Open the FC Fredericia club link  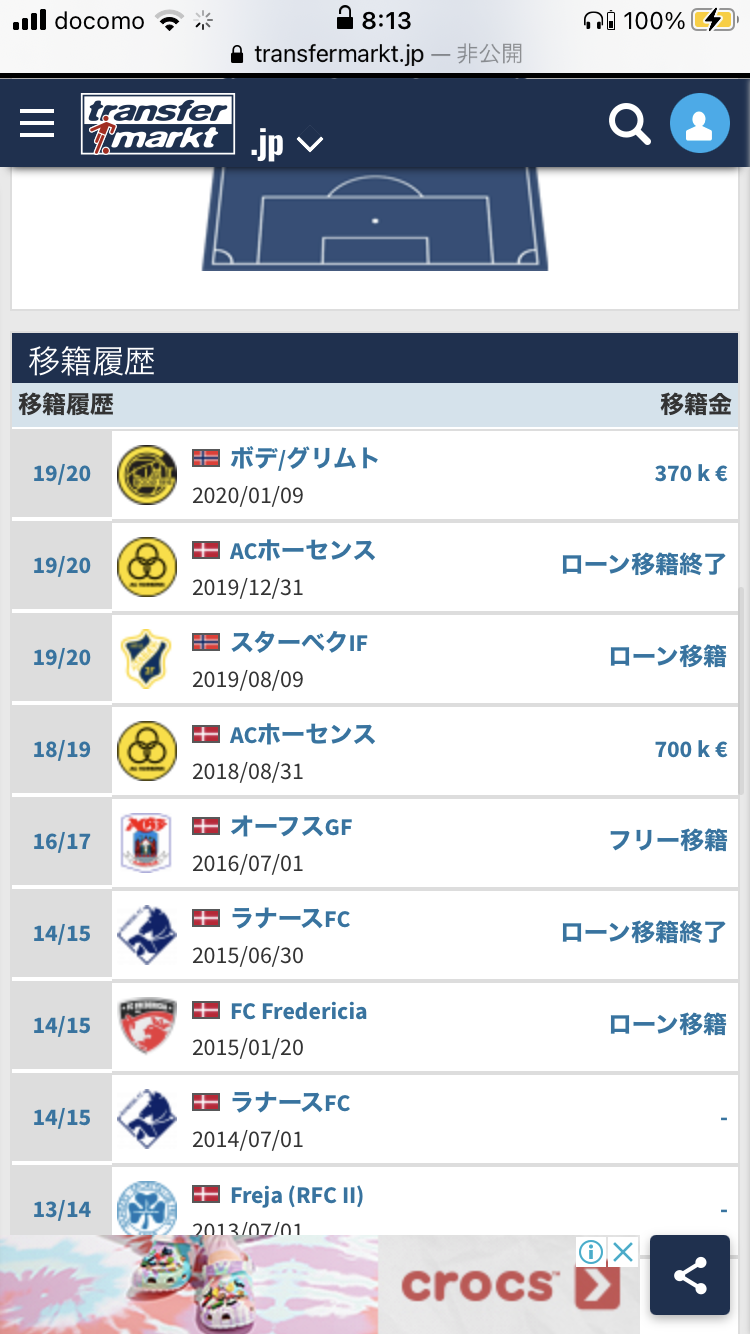[298, 1011]
